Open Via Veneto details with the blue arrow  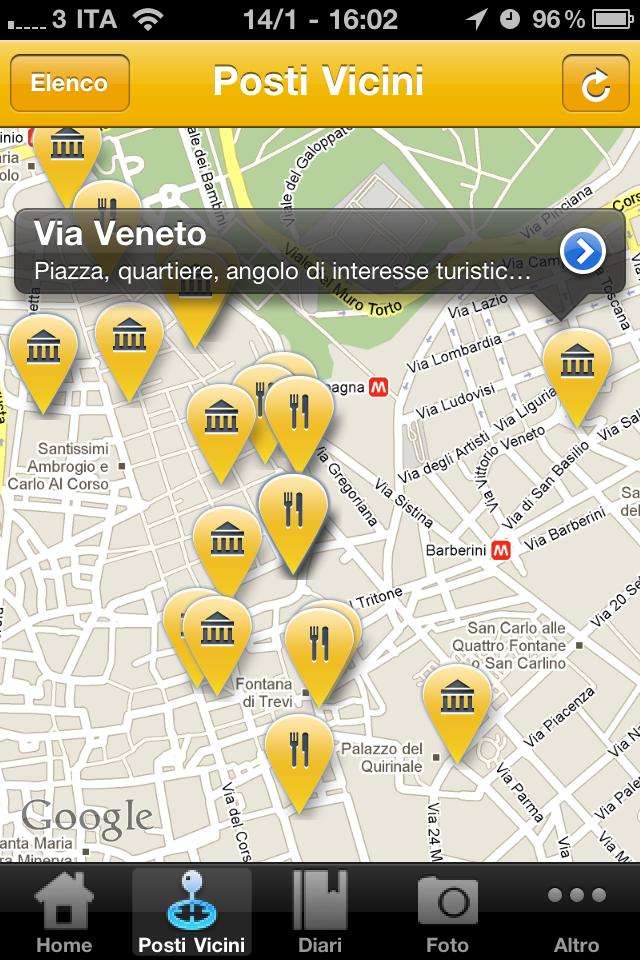[583, 251]
